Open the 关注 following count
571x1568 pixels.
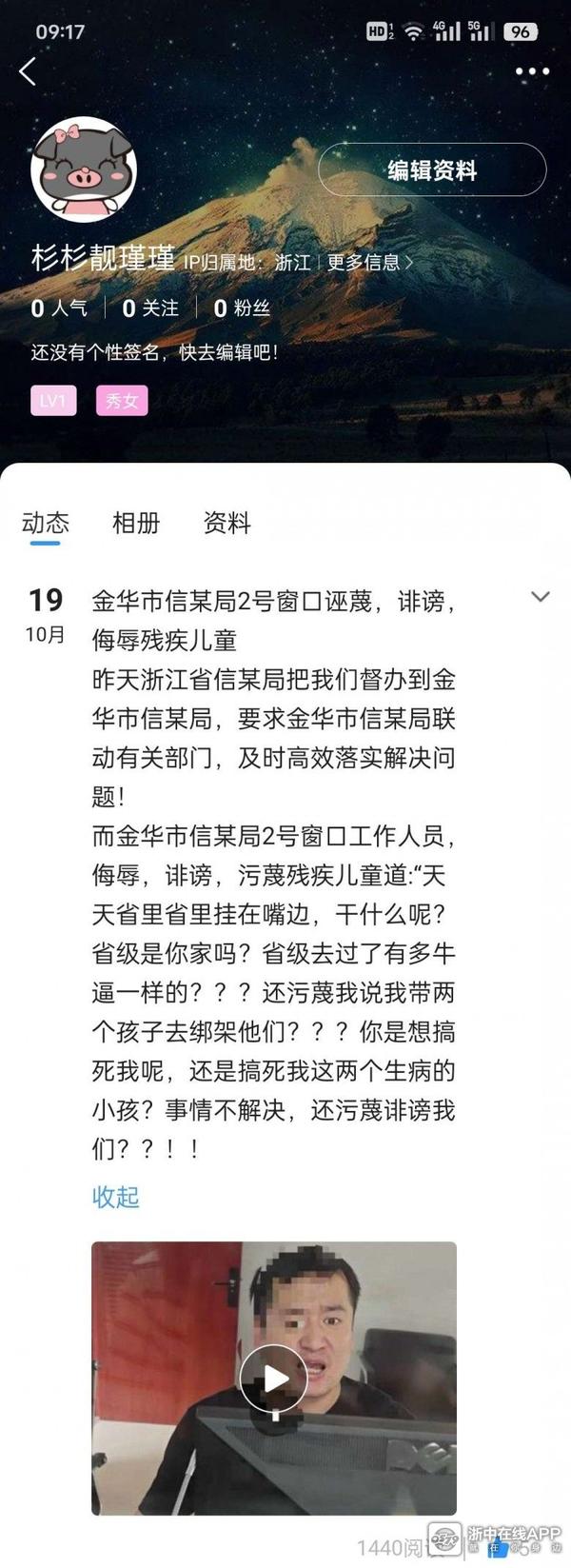(x=150, y=308)
